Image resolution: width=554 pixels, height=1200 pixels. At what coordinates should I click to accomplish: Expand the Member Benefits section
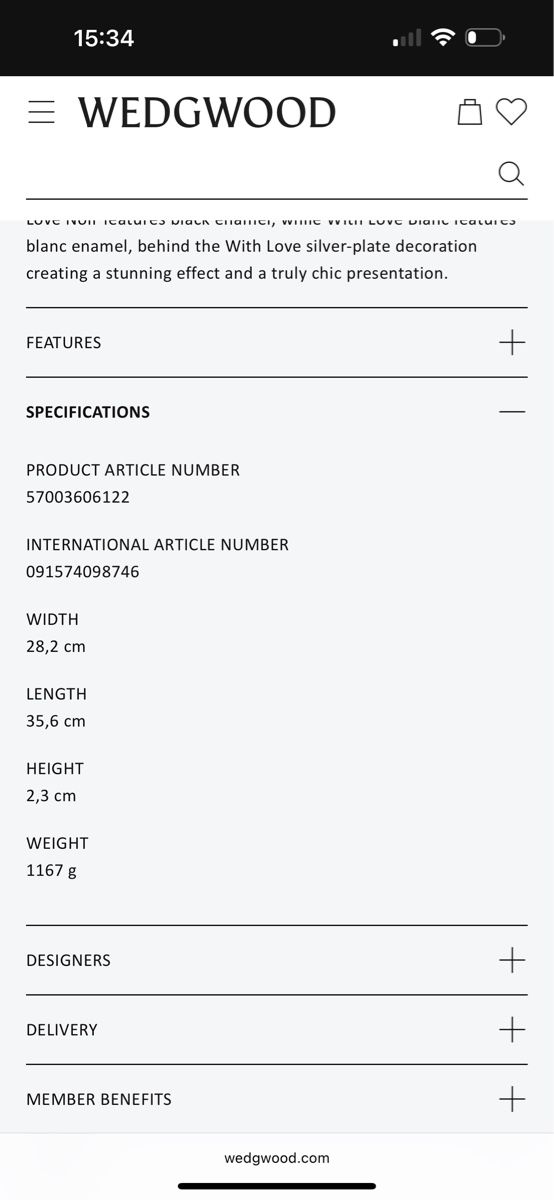click(276, 1099)
